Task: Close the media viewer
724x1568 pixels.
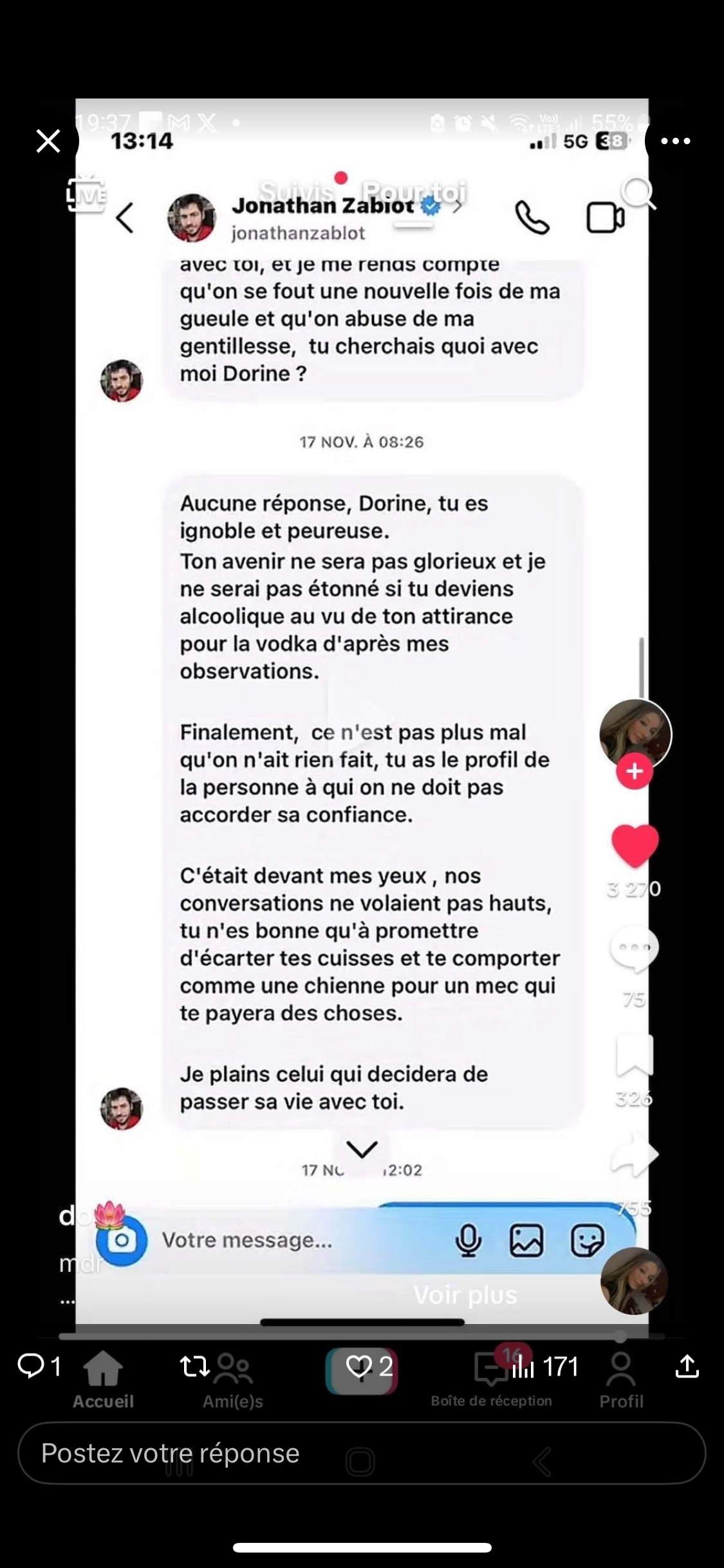Action: pyautogui.click(x=48, y=140)
